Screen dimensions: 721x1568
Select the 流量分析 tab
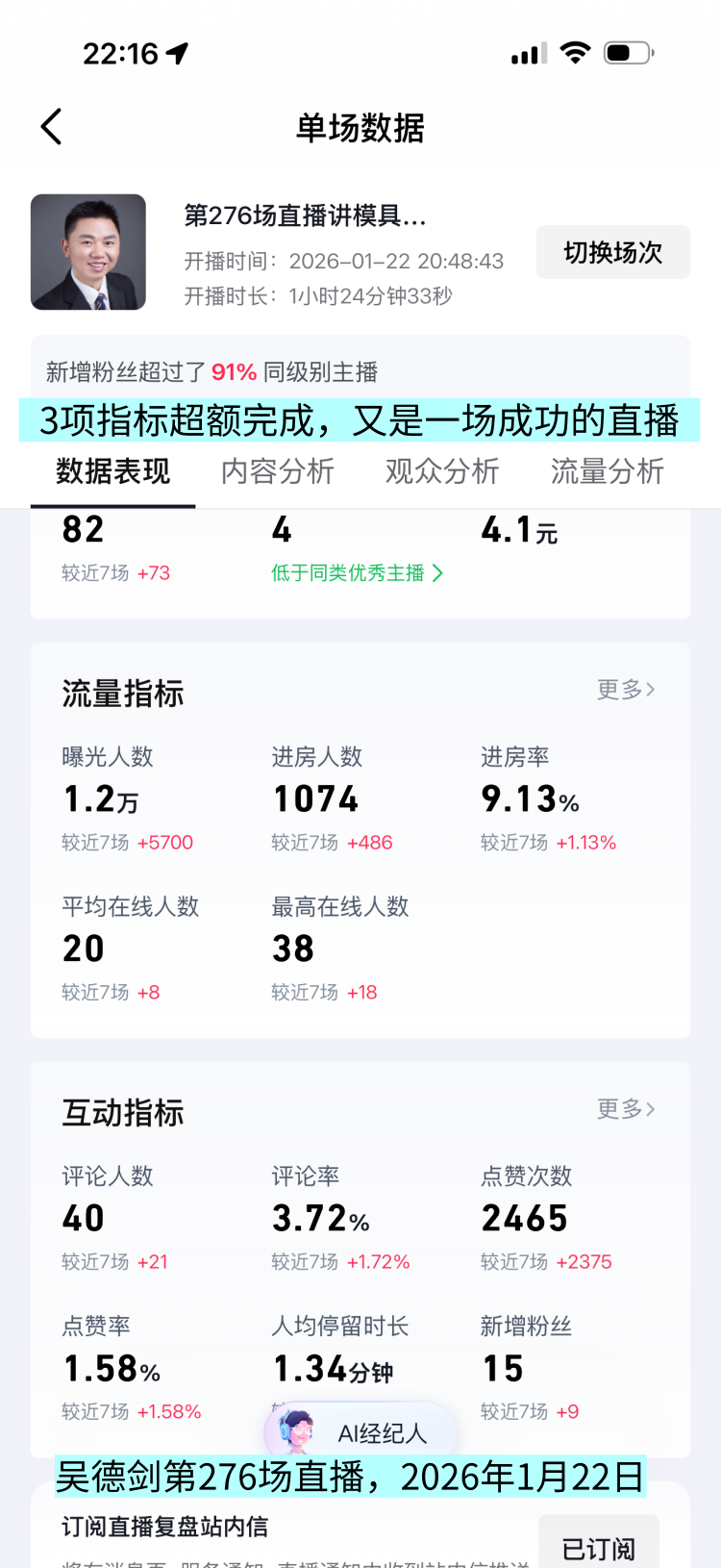click(x=607, y=471)
